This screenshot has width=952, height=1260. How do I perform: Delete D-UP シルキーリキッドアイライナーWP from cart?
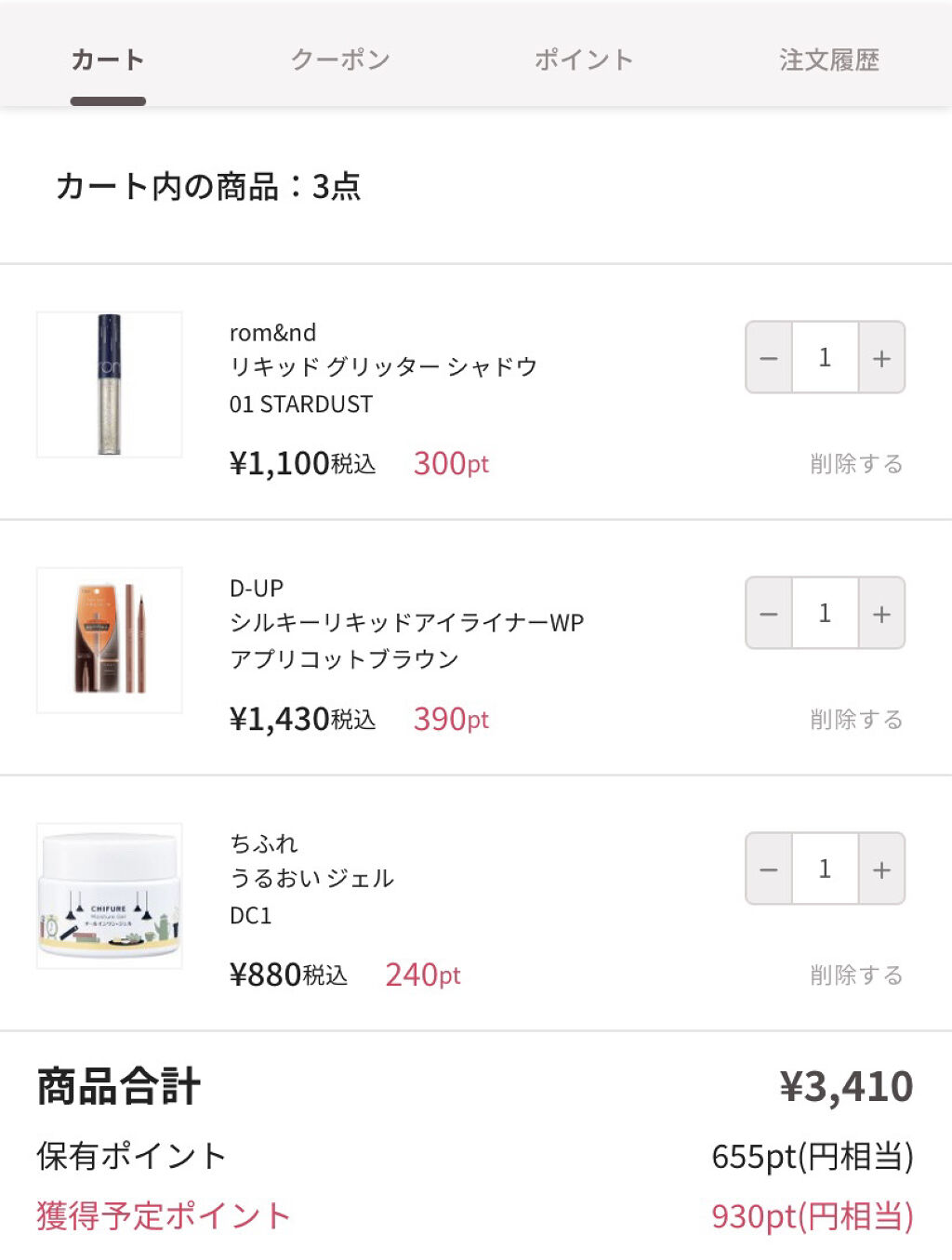pyautogui.click(x=856, y=720)
